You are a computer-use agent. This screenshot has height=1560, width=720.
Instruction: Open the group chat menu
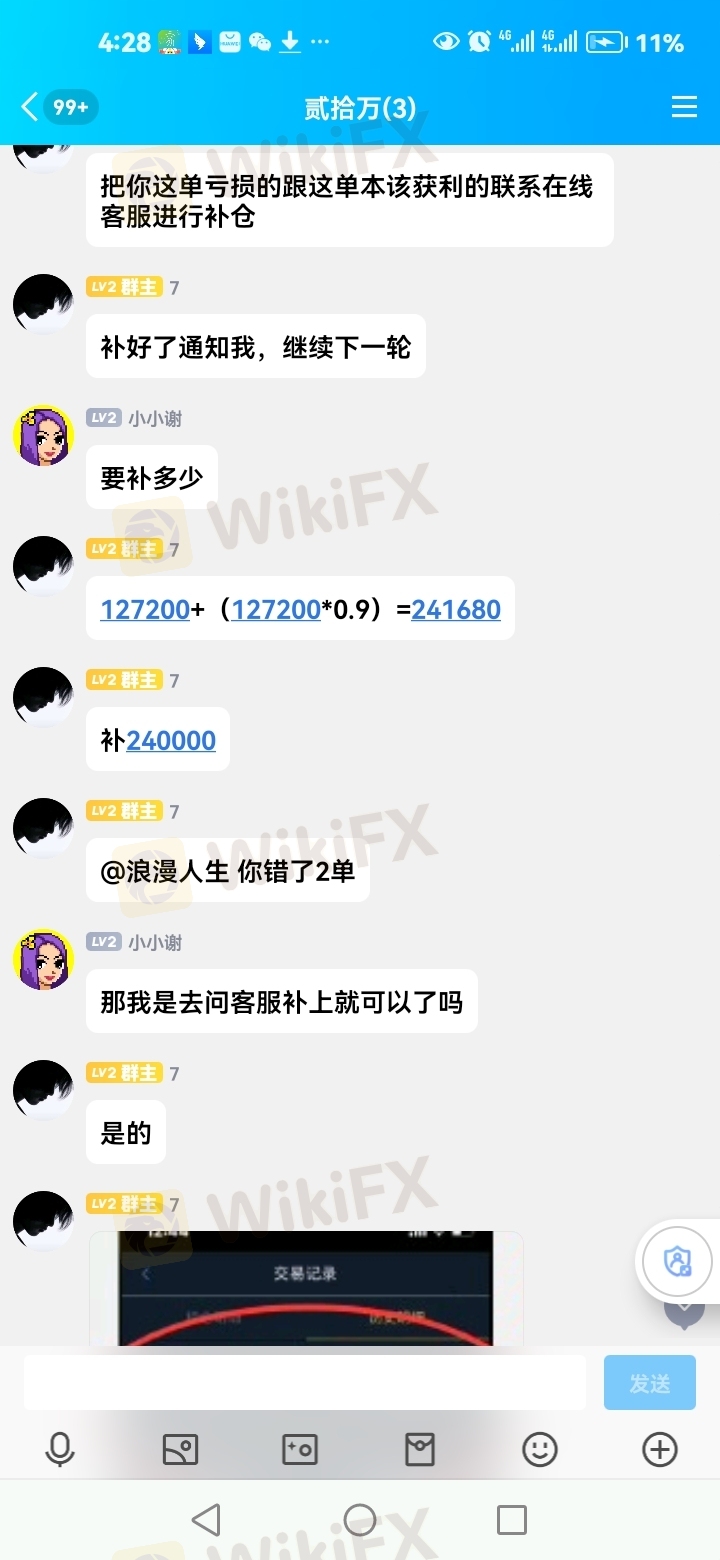pos(684,107)
